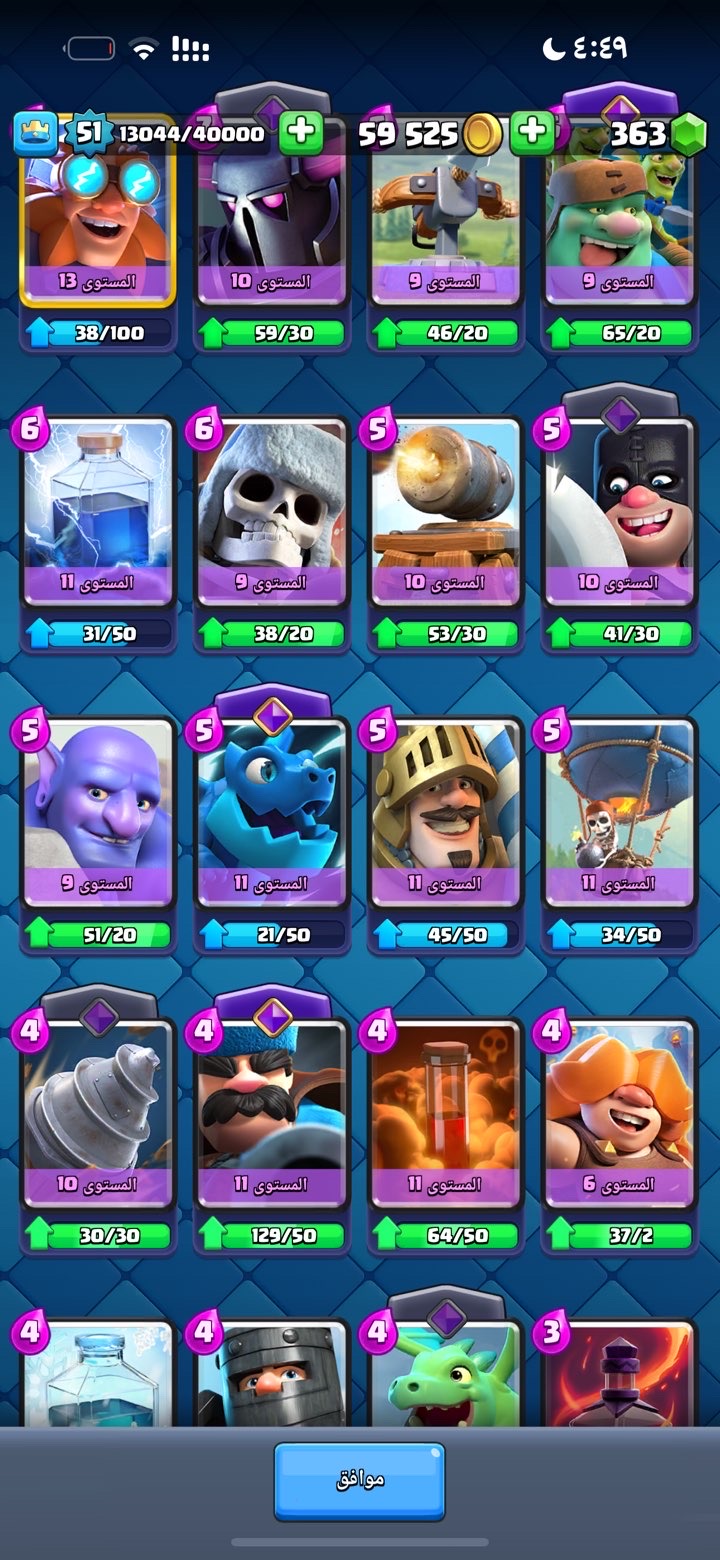Open the Prince card
720x1560 pixels.
[445, 815]
